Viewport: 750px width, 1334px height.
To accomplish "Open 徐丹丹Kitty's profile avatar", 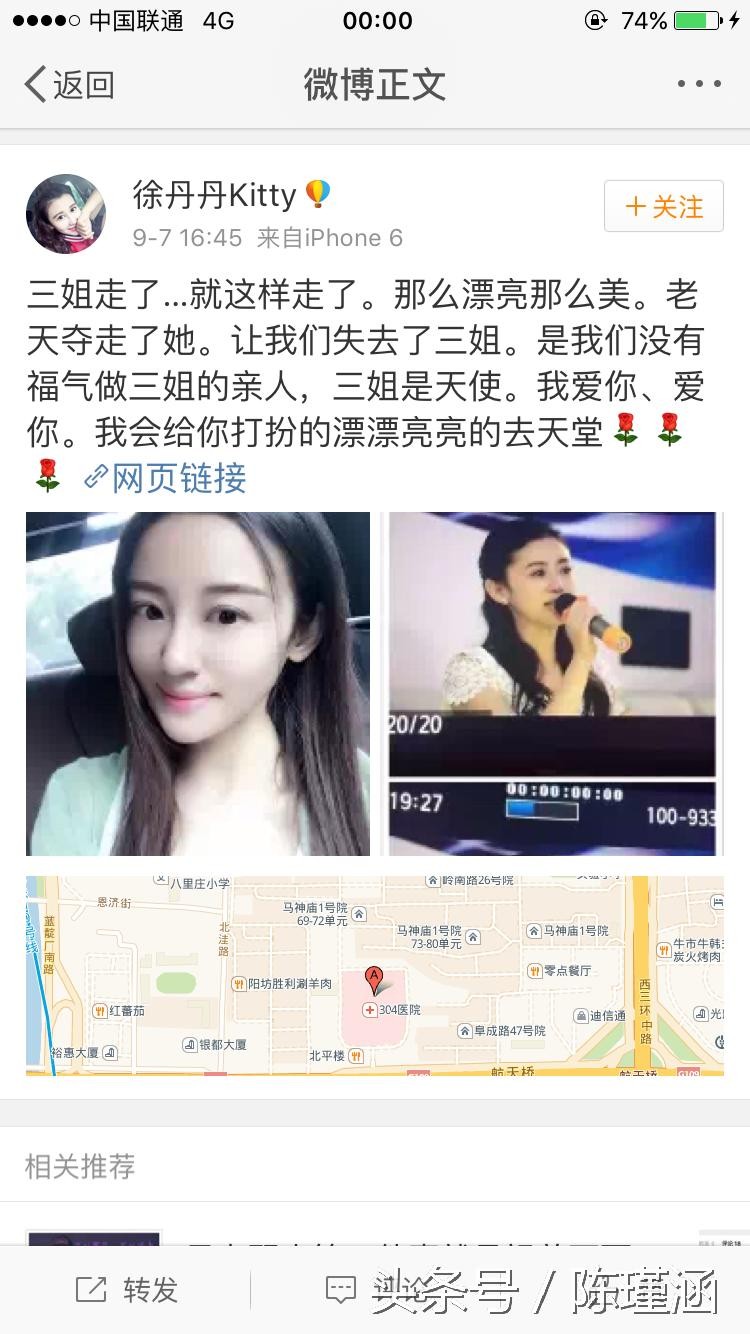I will click(66, 214).
